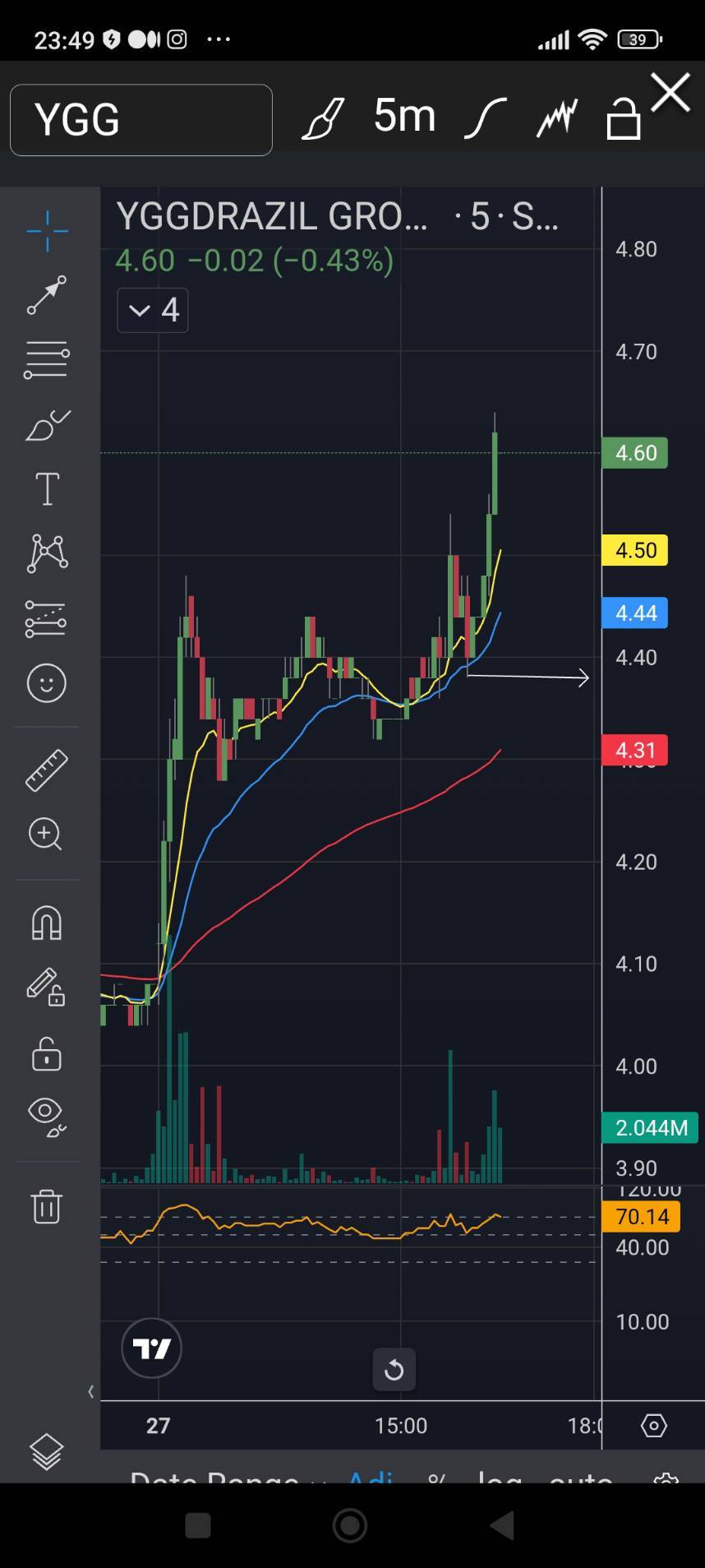
Task: Change the 5m timeframe interval
Action: point(404,116)
